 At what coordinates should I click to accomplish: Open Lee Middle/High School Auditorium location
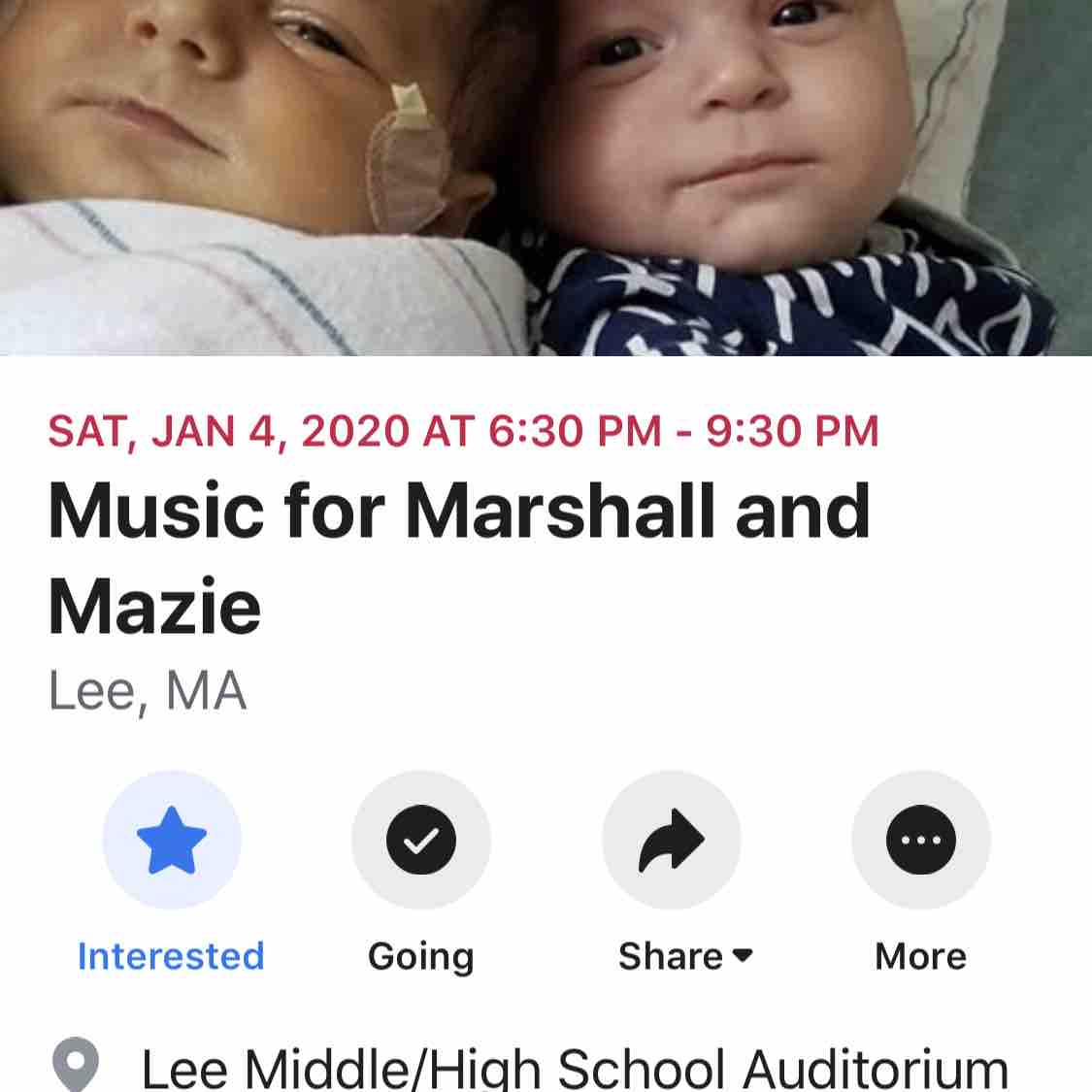tap(575, 1068)
